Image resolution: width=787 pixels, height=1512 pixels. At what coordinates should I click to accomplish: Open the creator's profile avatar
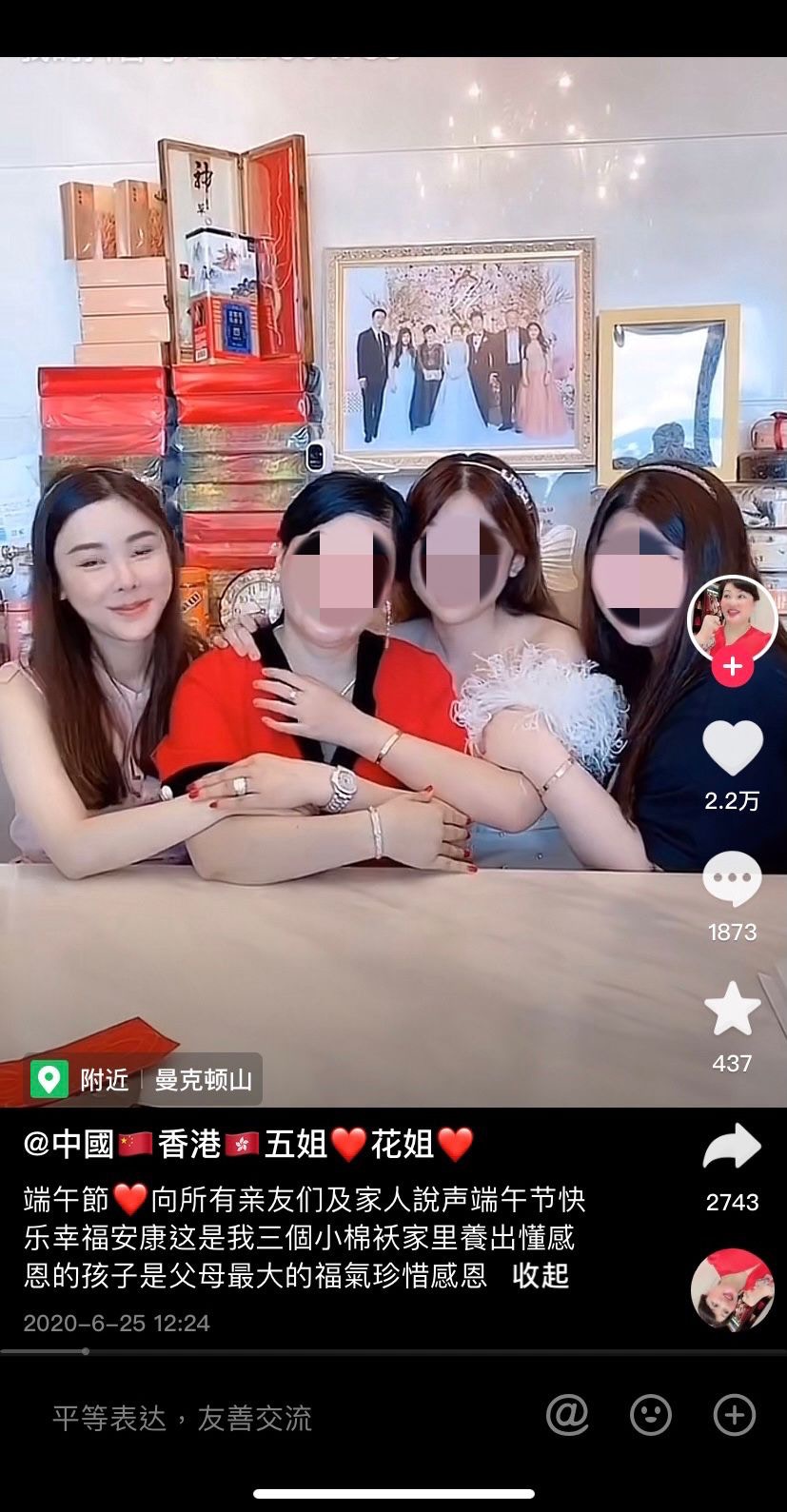(732, 619)
